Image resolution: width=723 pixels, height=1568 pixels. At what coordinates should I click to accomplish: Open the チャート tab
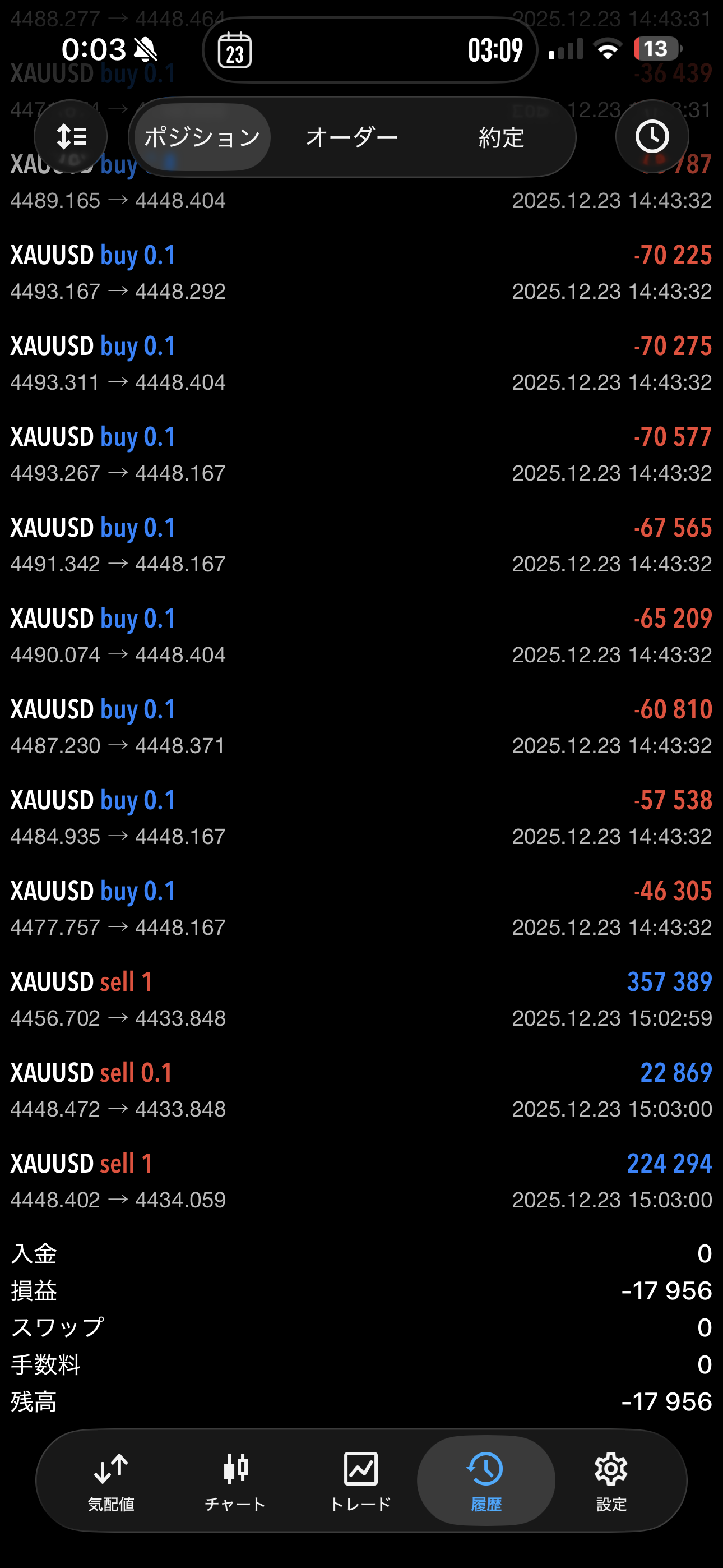[x=235, y=1481]
